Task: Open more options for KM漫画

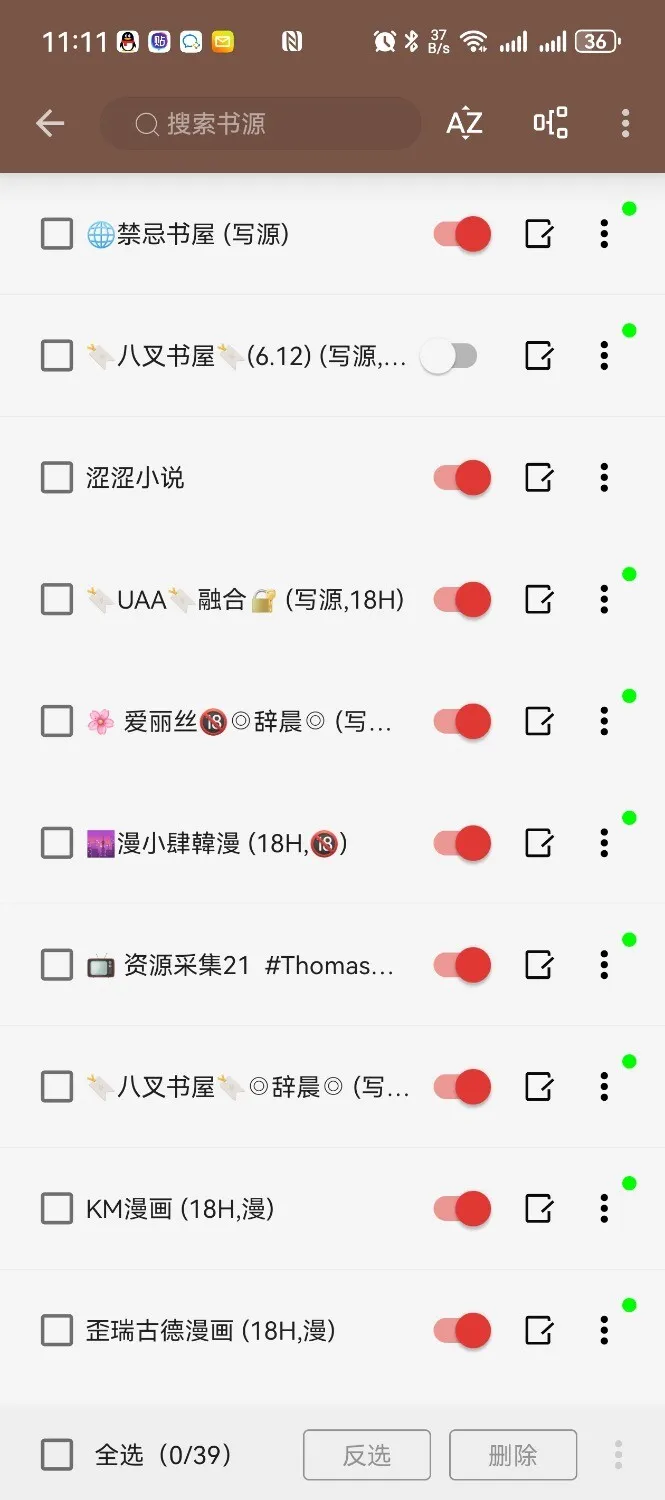Action: [x=604, y=1209]
